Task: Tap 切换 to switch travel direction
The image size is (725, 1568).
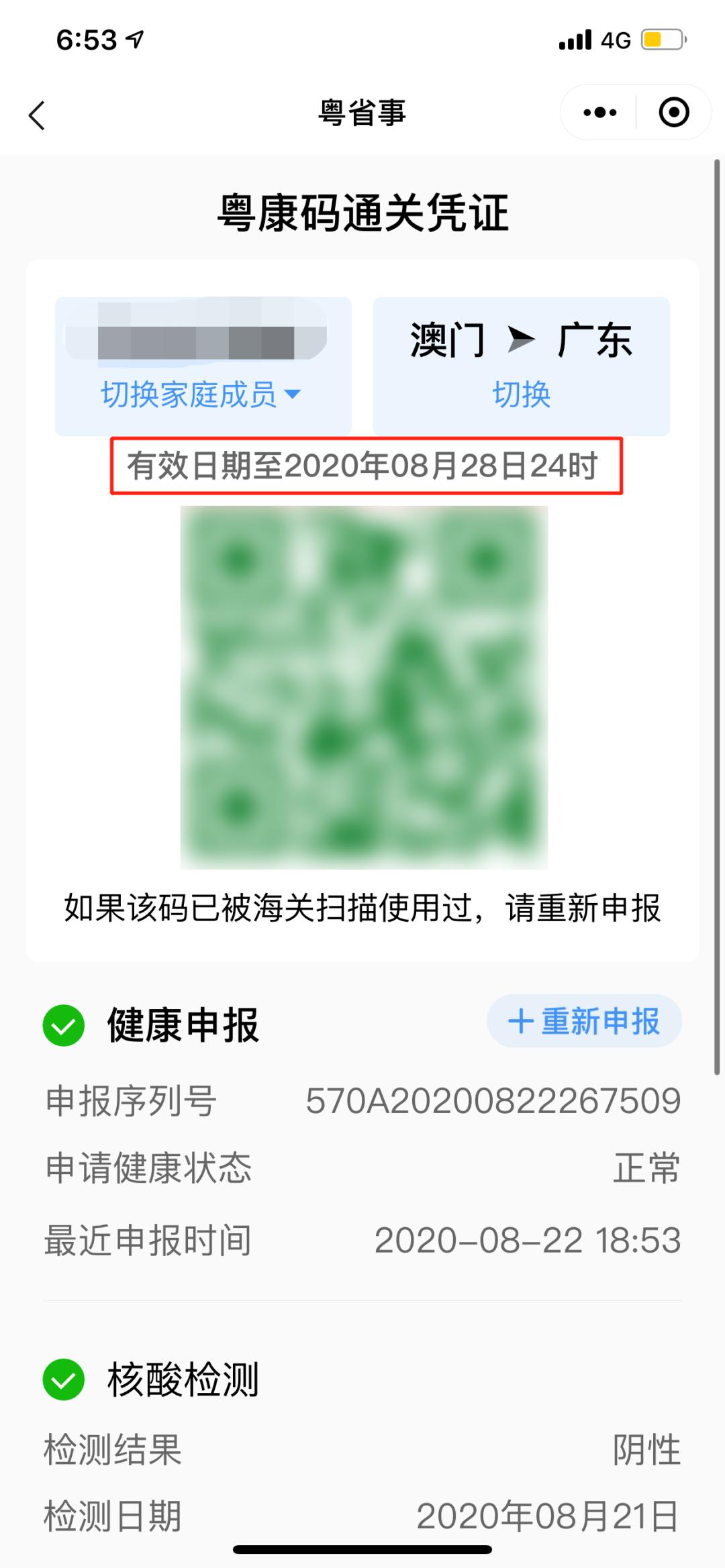Action: pyautogui.click(x=522, y=394)
